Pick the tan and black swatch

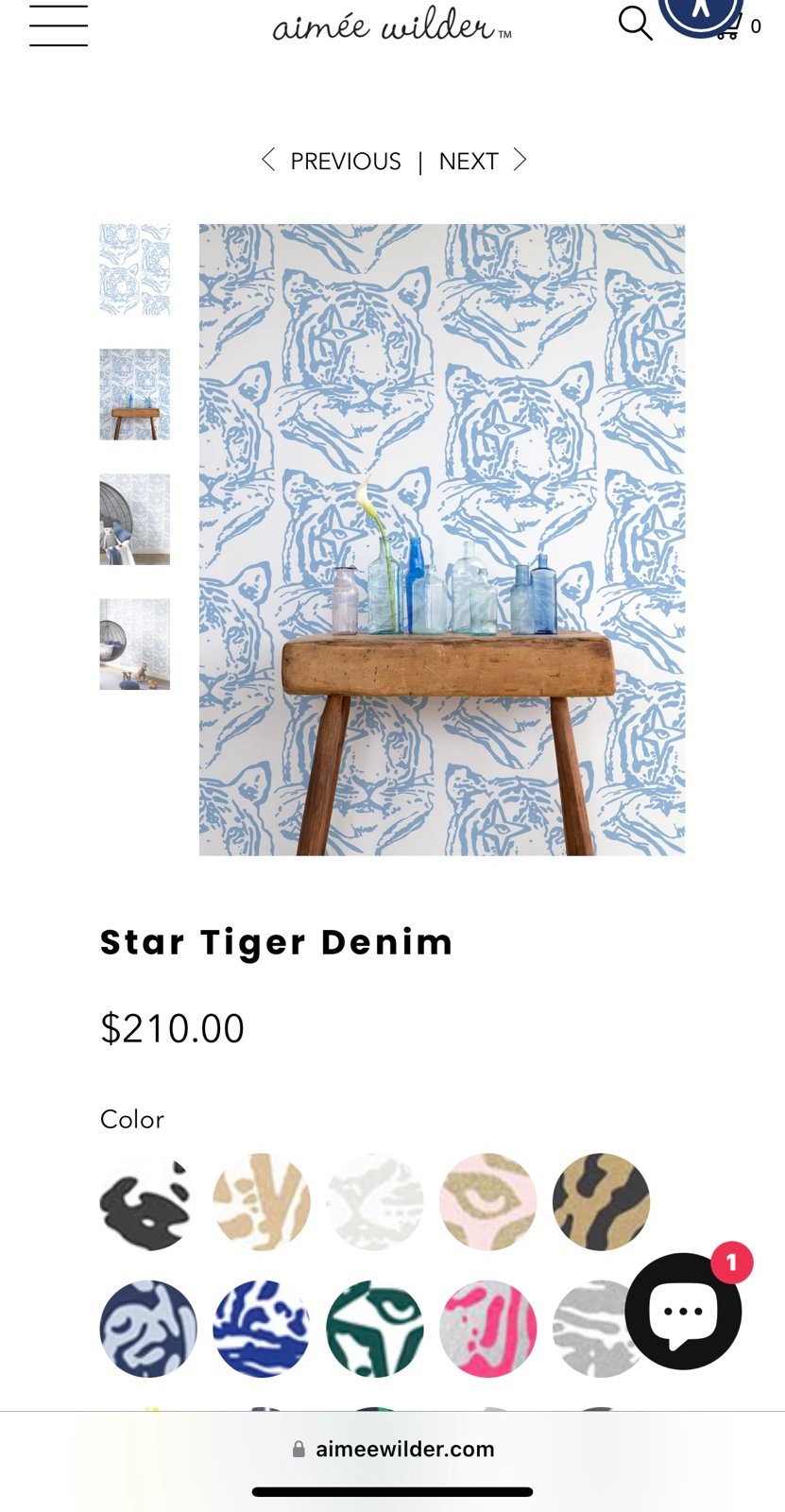pos(602,1202)
